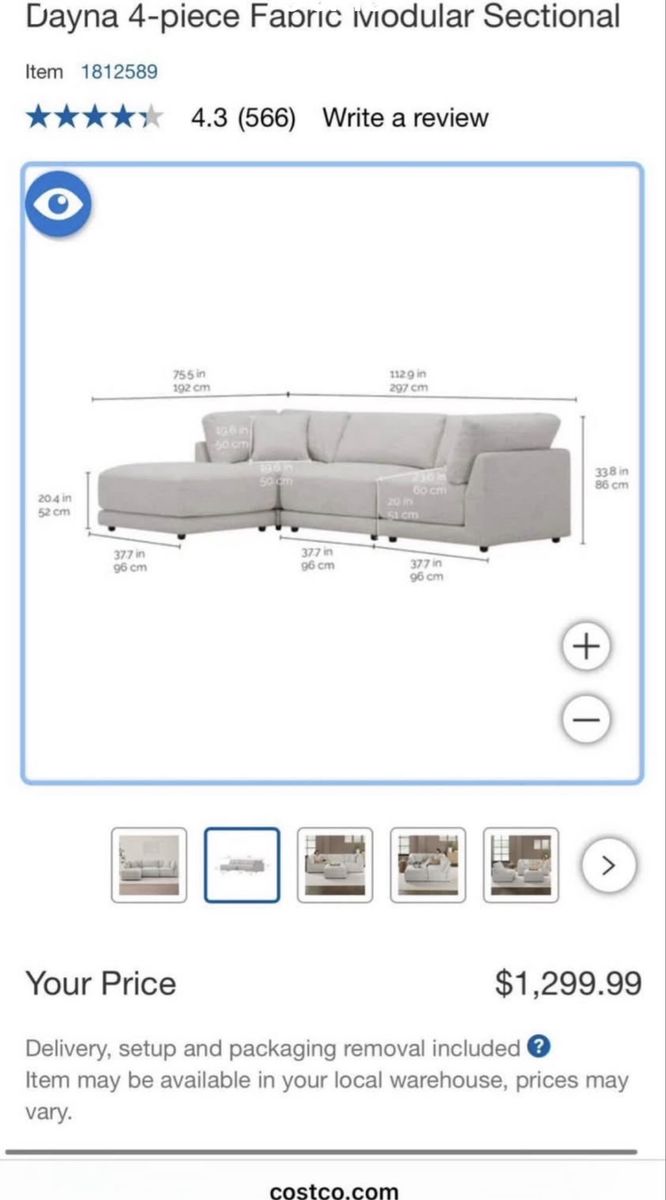The image size is (666, 1200).
Task: View the last visible room scene thumbnail
Action: click(521, 865)
